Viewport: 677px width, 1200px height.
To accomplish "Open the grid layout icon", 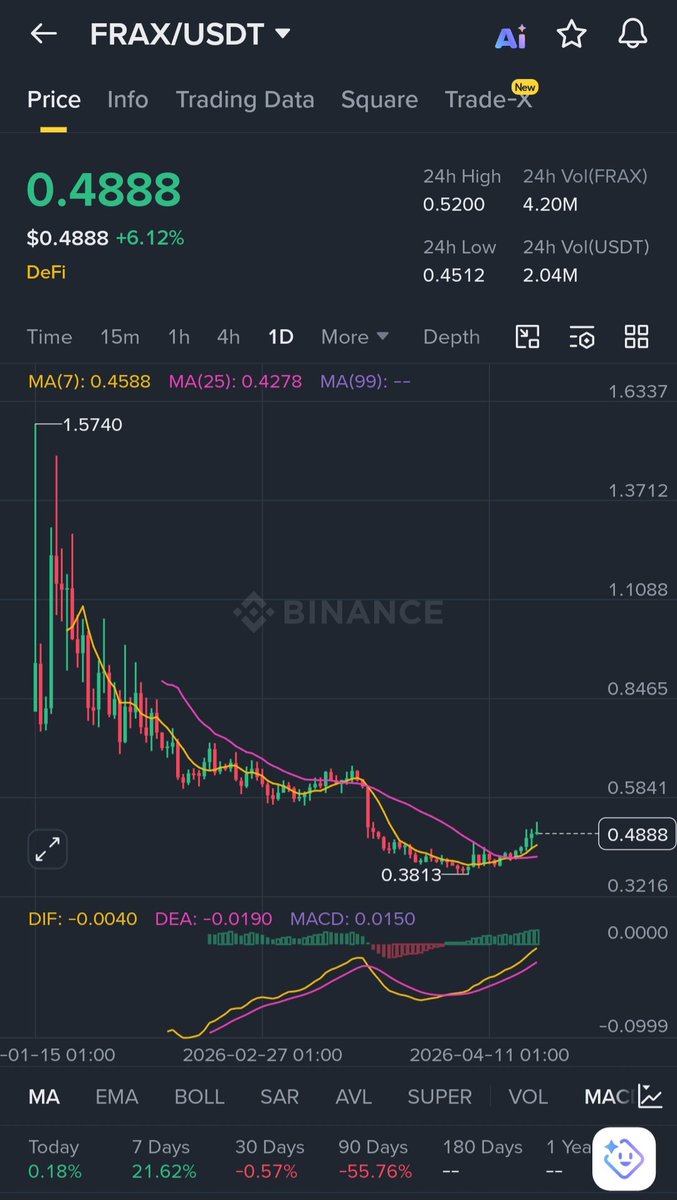I will [636, 337].
